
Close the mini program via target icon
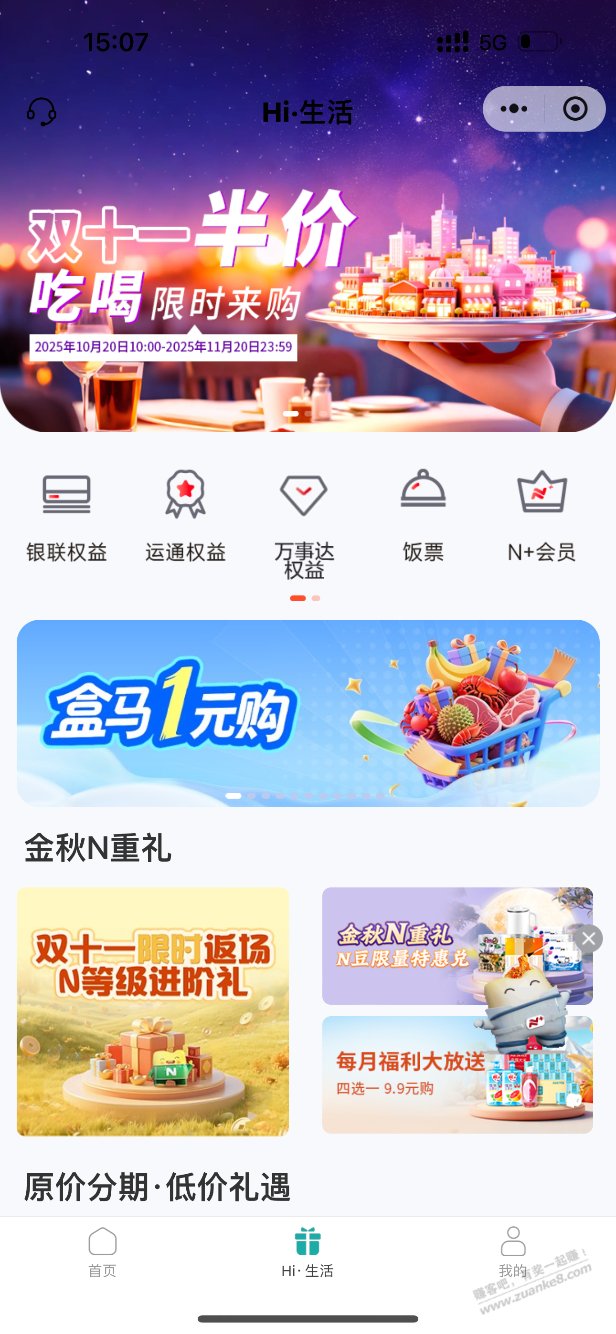coord(575,109)
